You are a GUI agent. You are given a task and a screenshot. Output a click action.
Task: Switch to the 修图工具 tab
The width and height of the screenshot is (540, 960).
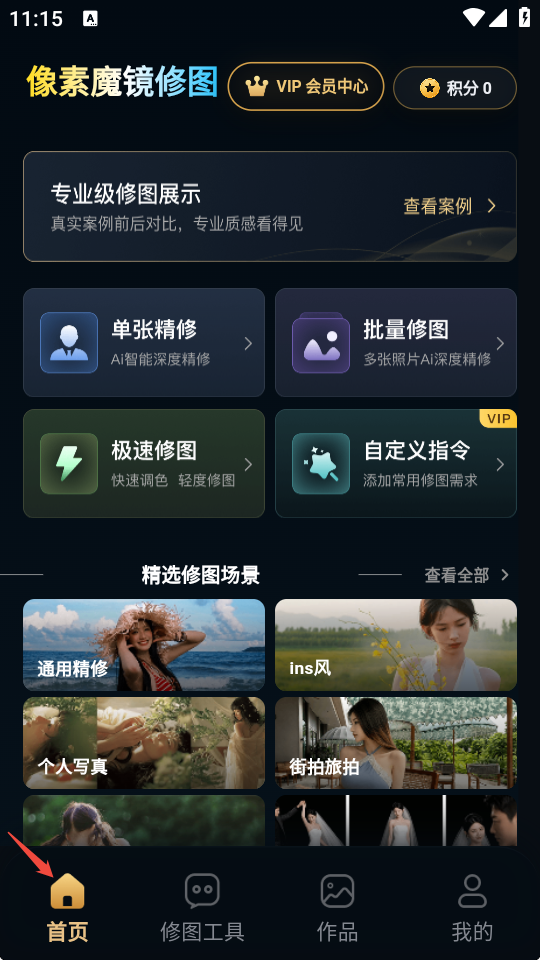click(x=203, y=907)
